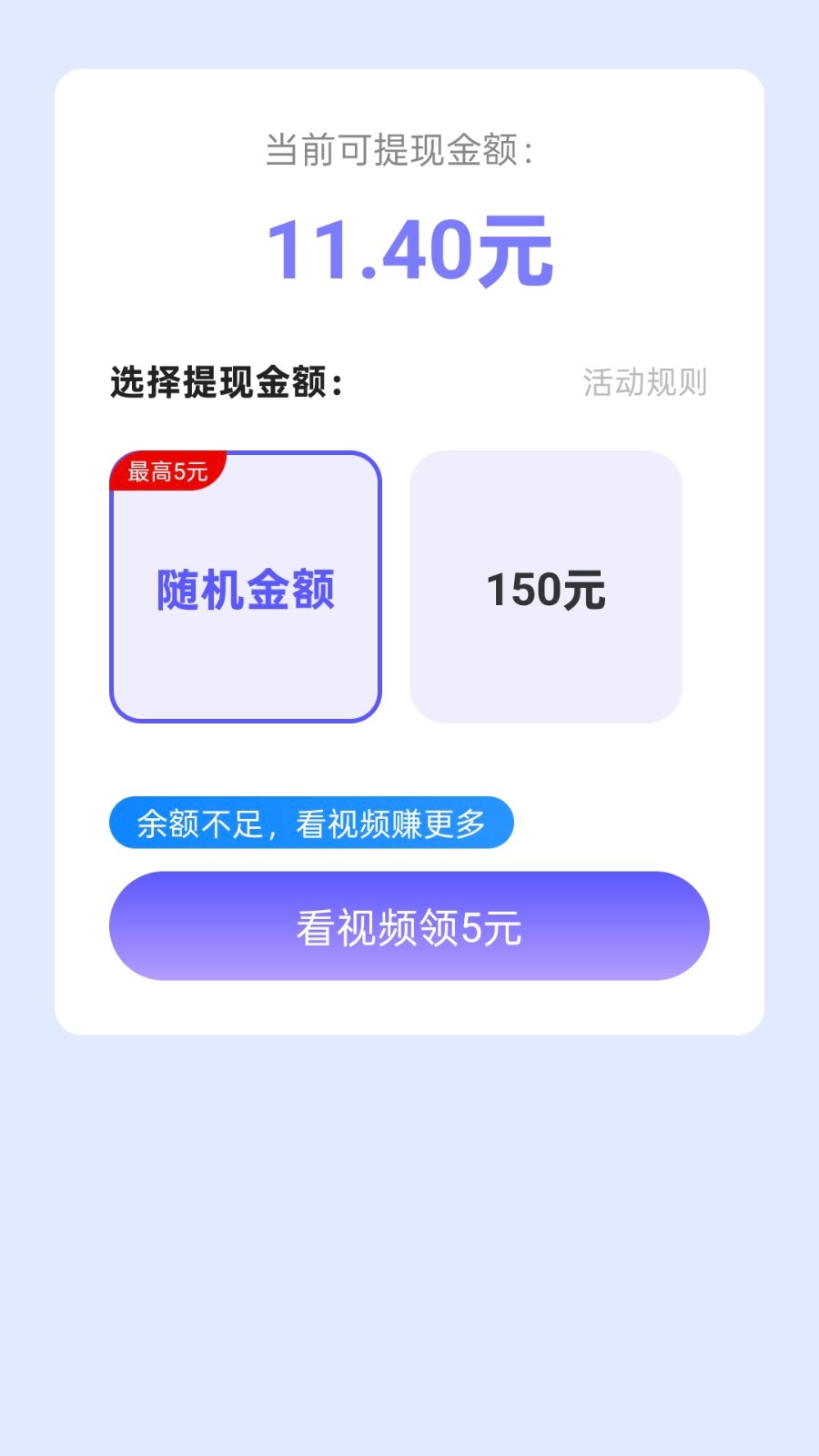
Task: Open the 活动规则 link
Action: tap(645, 382)
